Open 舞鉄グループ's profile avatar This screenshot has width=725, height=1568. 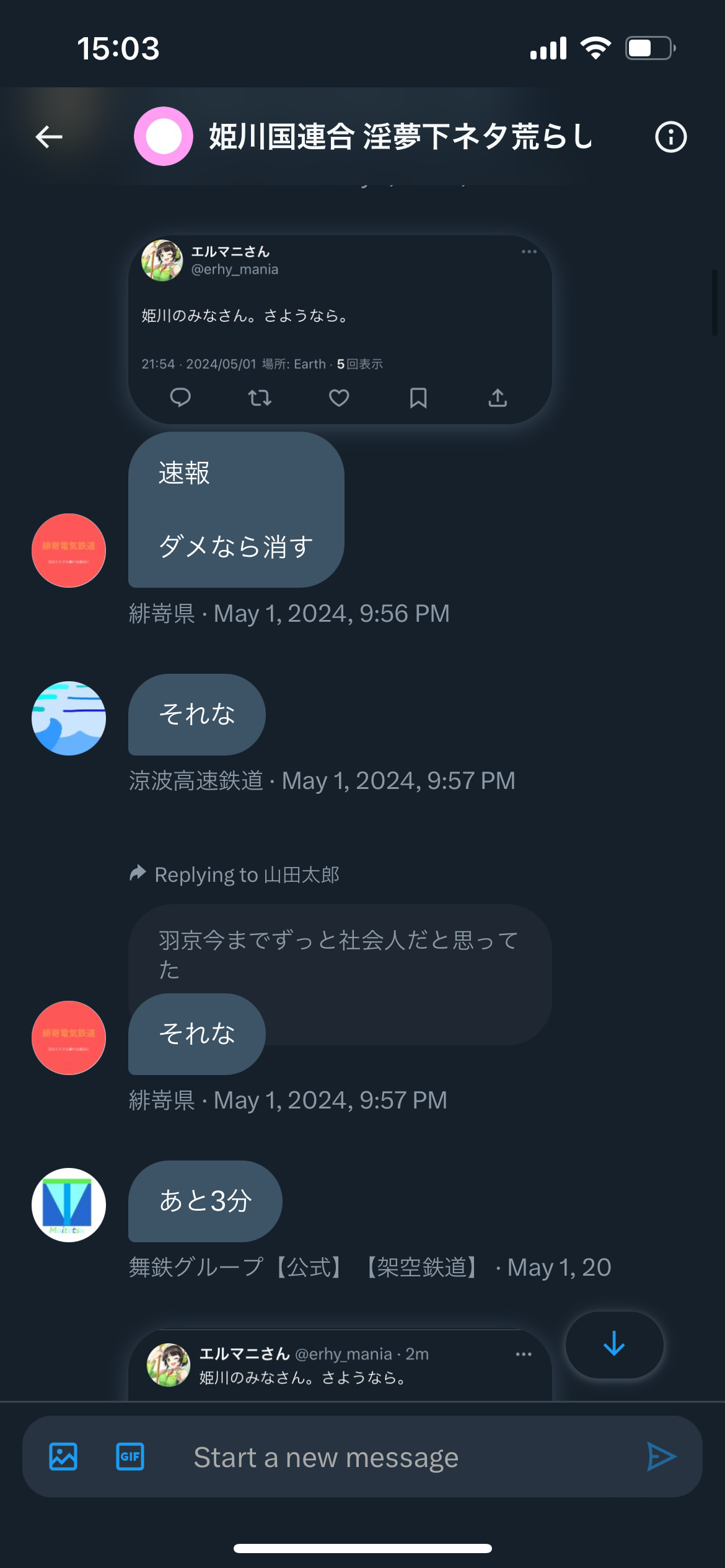coord(69,1205)
